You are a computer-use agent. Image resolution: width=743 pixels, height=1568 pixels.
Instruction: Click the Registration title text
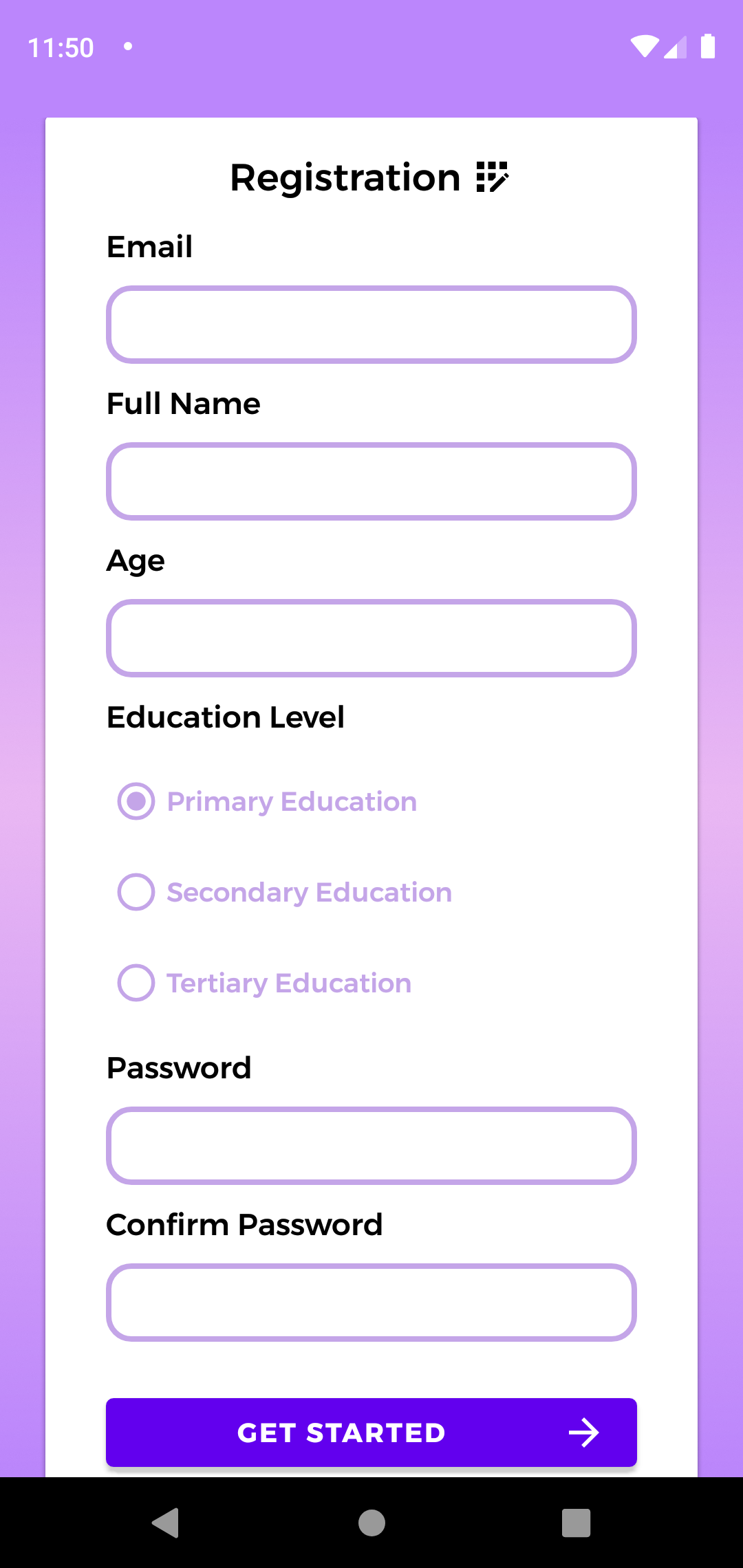click(346, 177)
